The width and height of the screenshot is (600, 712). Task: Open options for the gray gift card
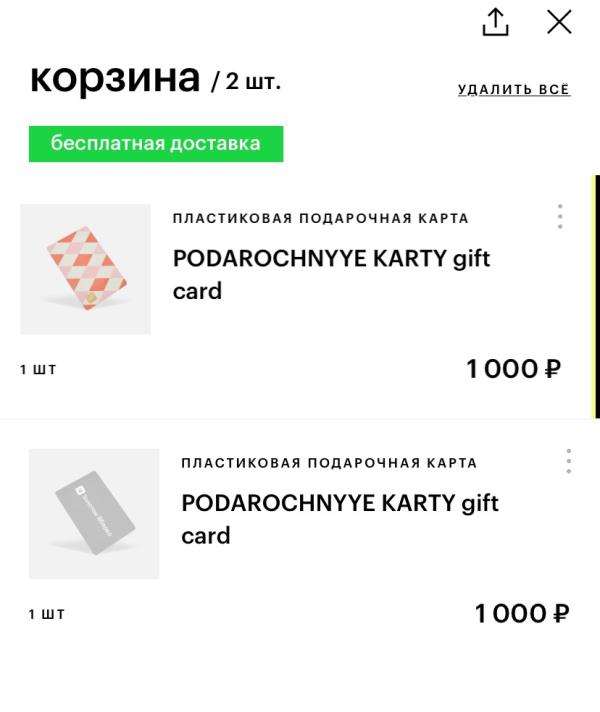point(568,461)
